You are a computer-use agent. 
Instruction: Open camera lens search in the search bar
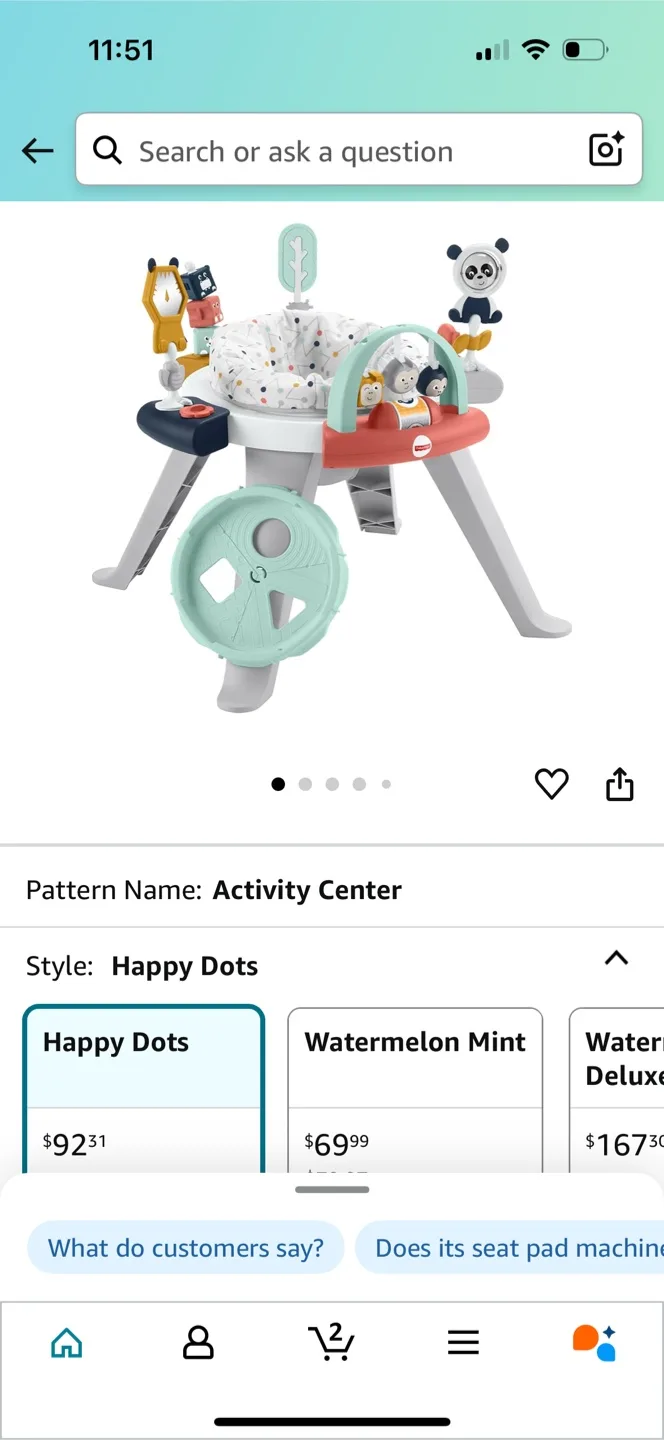click(606, 150)
